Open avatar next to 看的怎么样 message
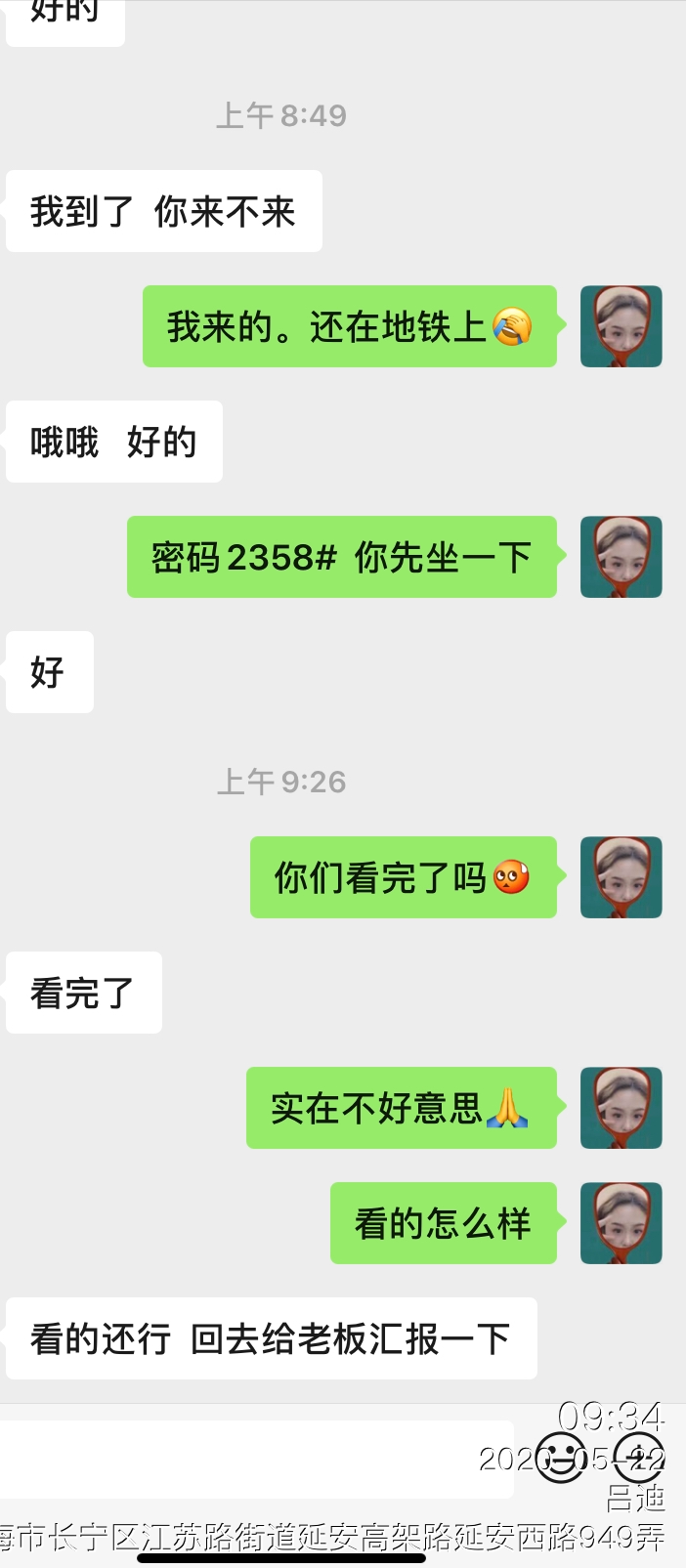This screenshot has width=686, height=1568. [621, 1223]
